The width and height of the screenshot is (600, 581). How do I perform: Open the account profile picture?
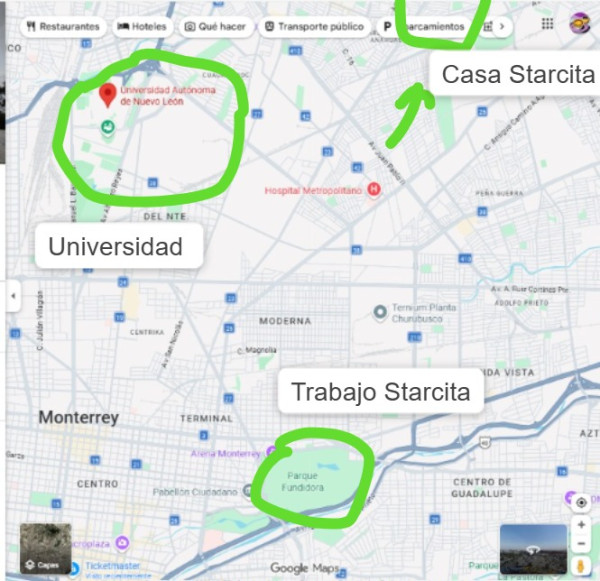tap(579, 24)
